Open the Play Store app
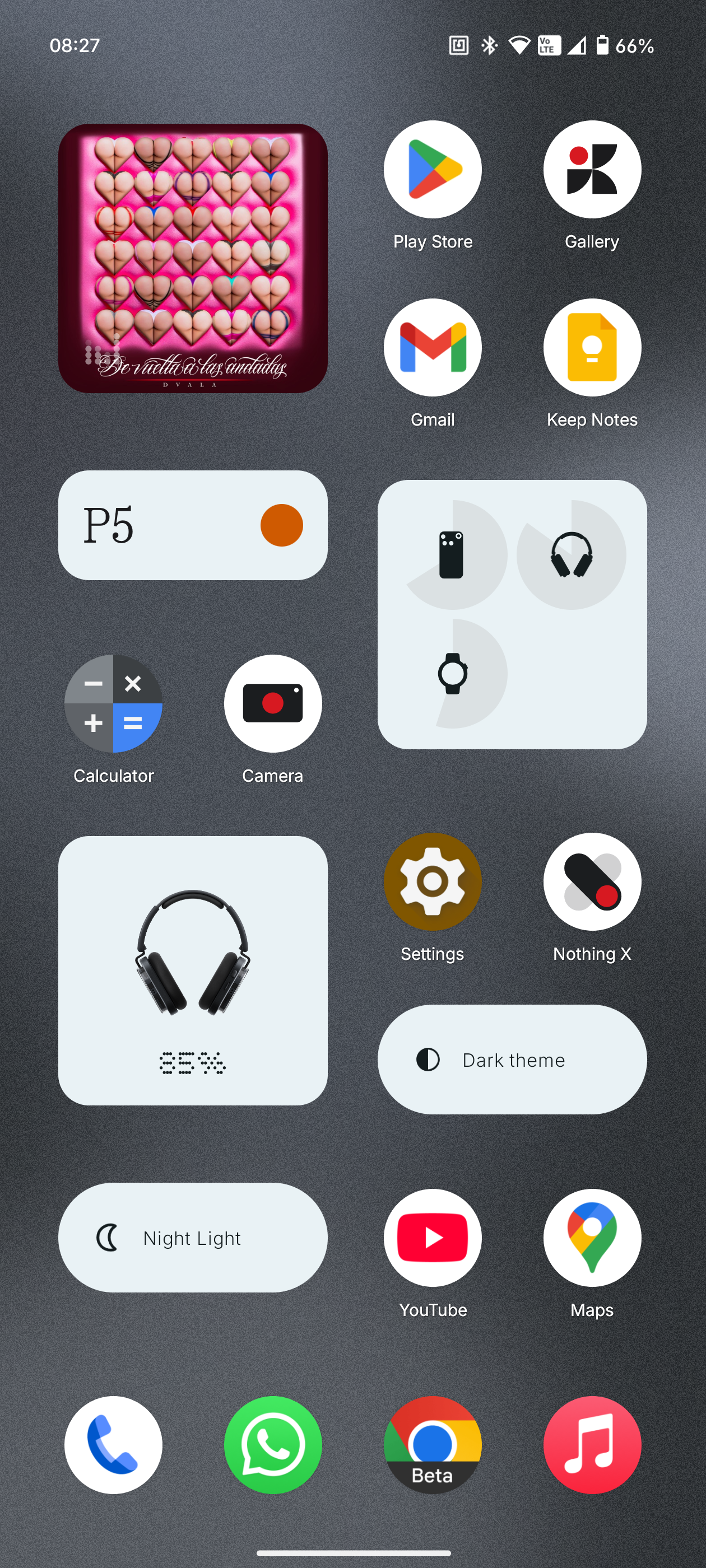This screenshot has height=1568, width=706. click(x=433, y=170)
